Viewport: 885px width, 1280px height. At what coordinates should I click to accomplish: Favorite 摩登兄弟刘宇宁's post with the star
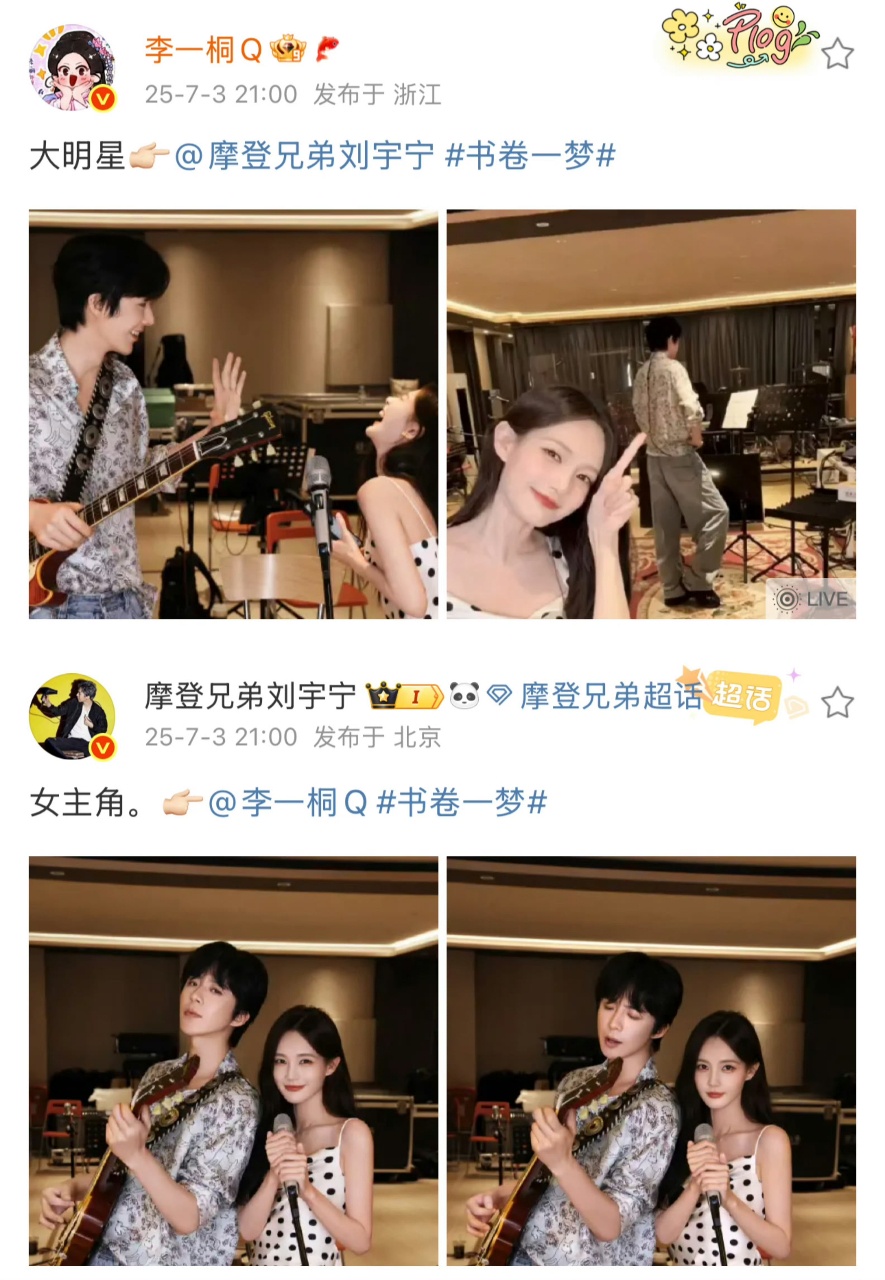[x=837, y=703]
